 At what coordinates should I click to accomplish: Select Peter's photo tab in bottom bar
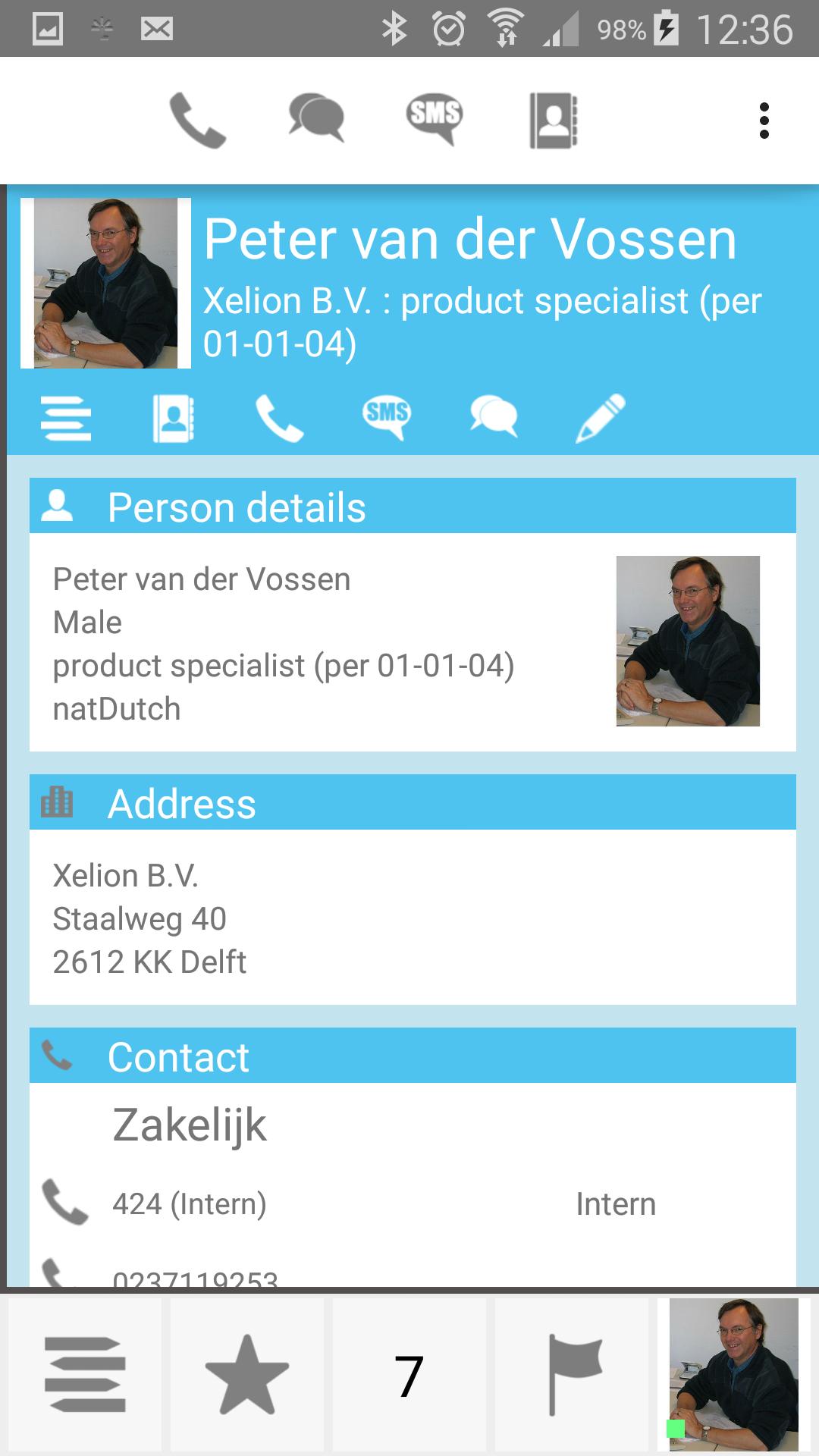[x=734, y=1374]
